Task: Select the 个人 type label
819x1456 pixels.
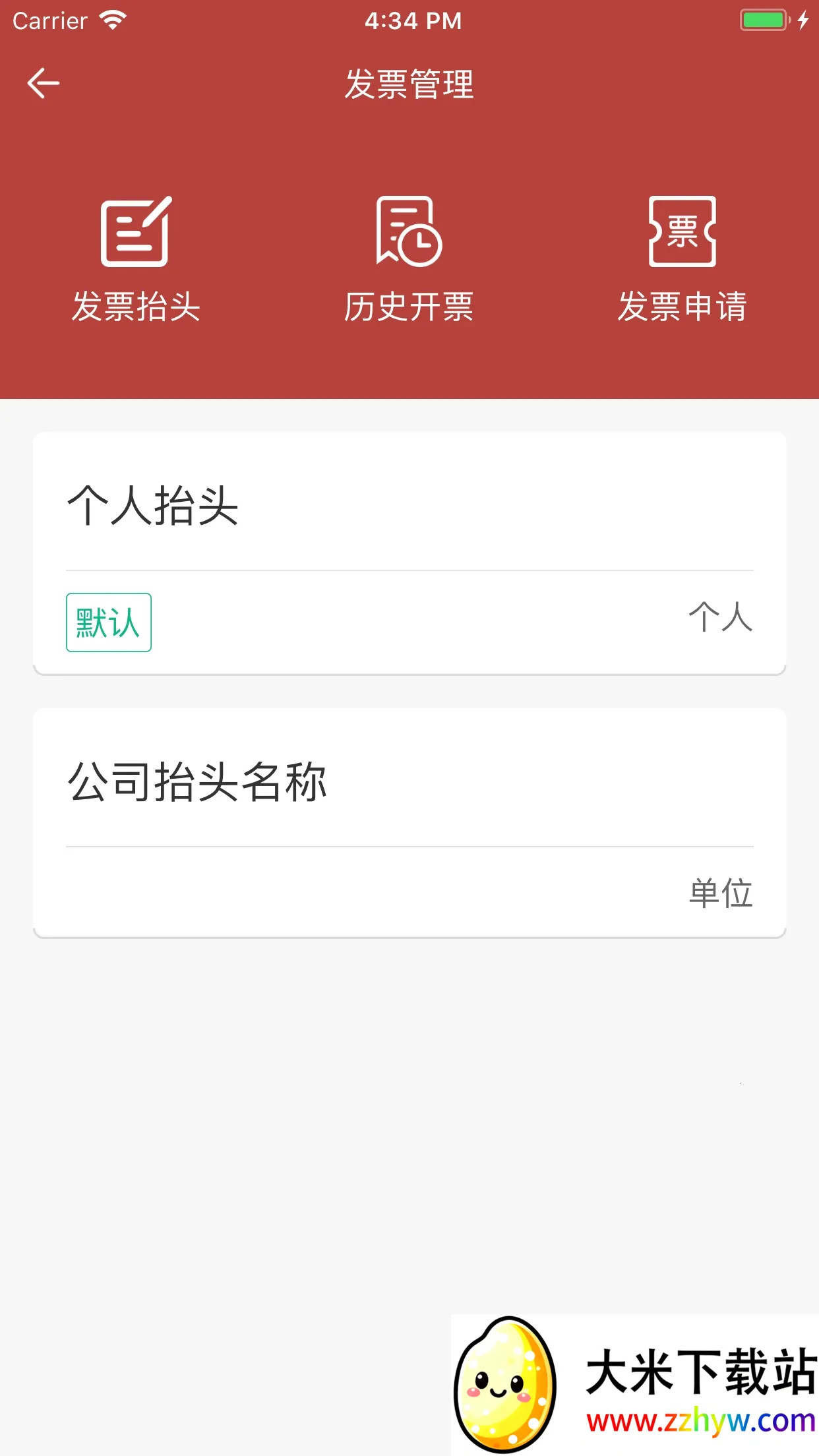Action: (721, 619)
